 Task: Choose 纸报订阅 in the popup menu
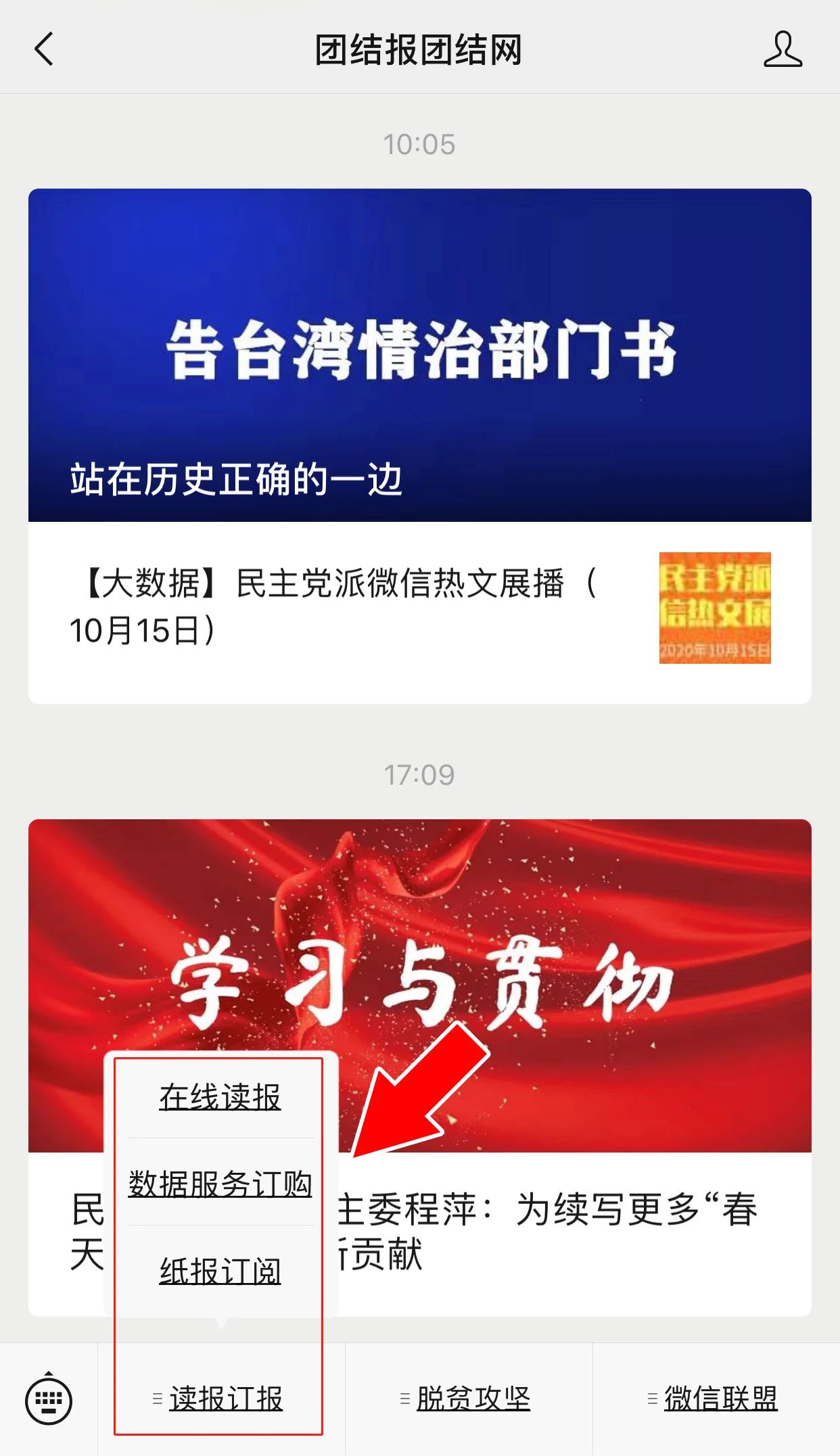220,1271
